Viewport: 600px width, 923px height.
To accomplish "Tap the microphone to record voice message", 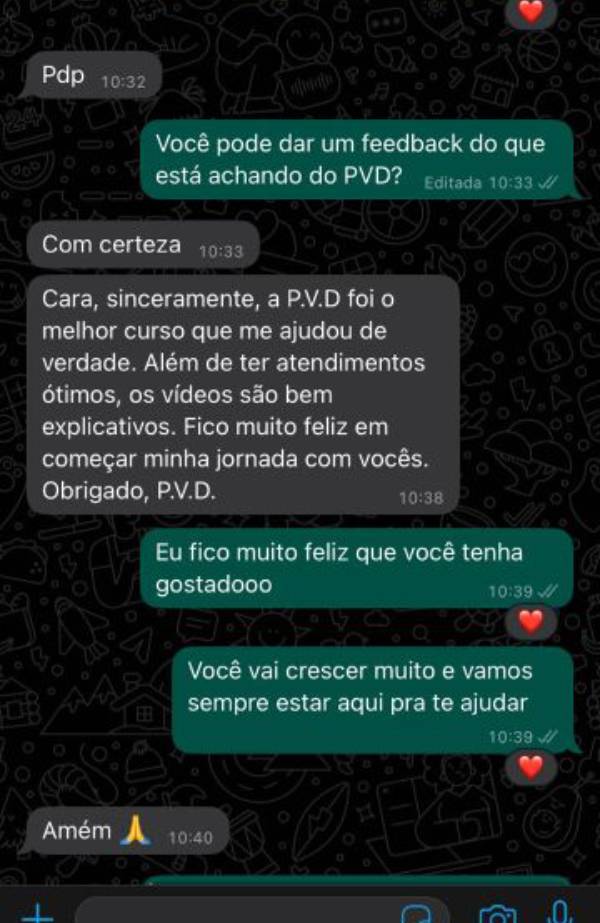I will coord(562,911).
